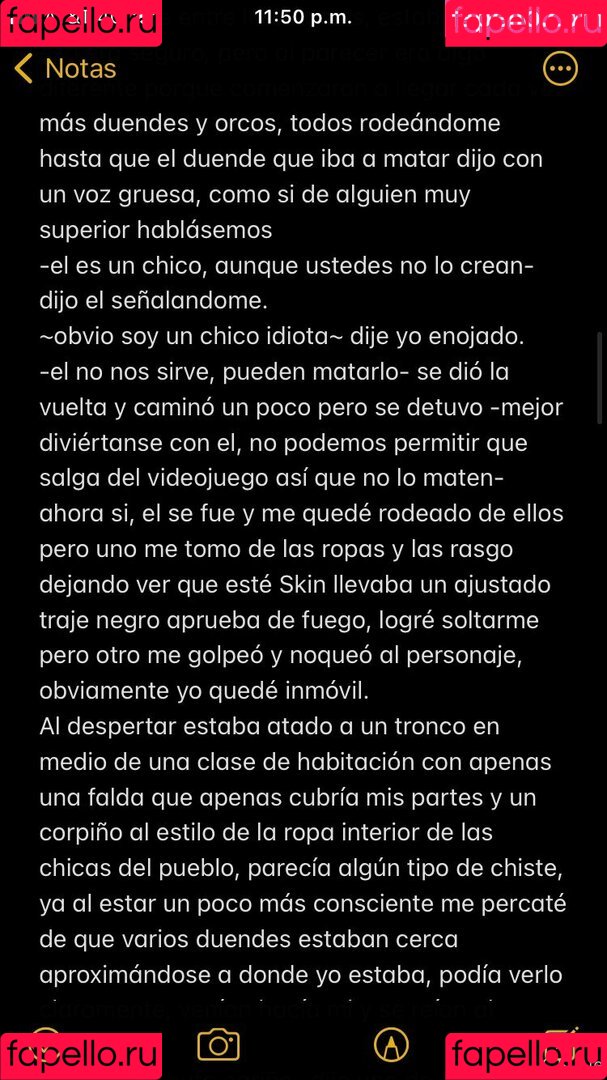
Task: Open the more options ellipsis menu
Action: pyautogui.click(x=559, y=69)
